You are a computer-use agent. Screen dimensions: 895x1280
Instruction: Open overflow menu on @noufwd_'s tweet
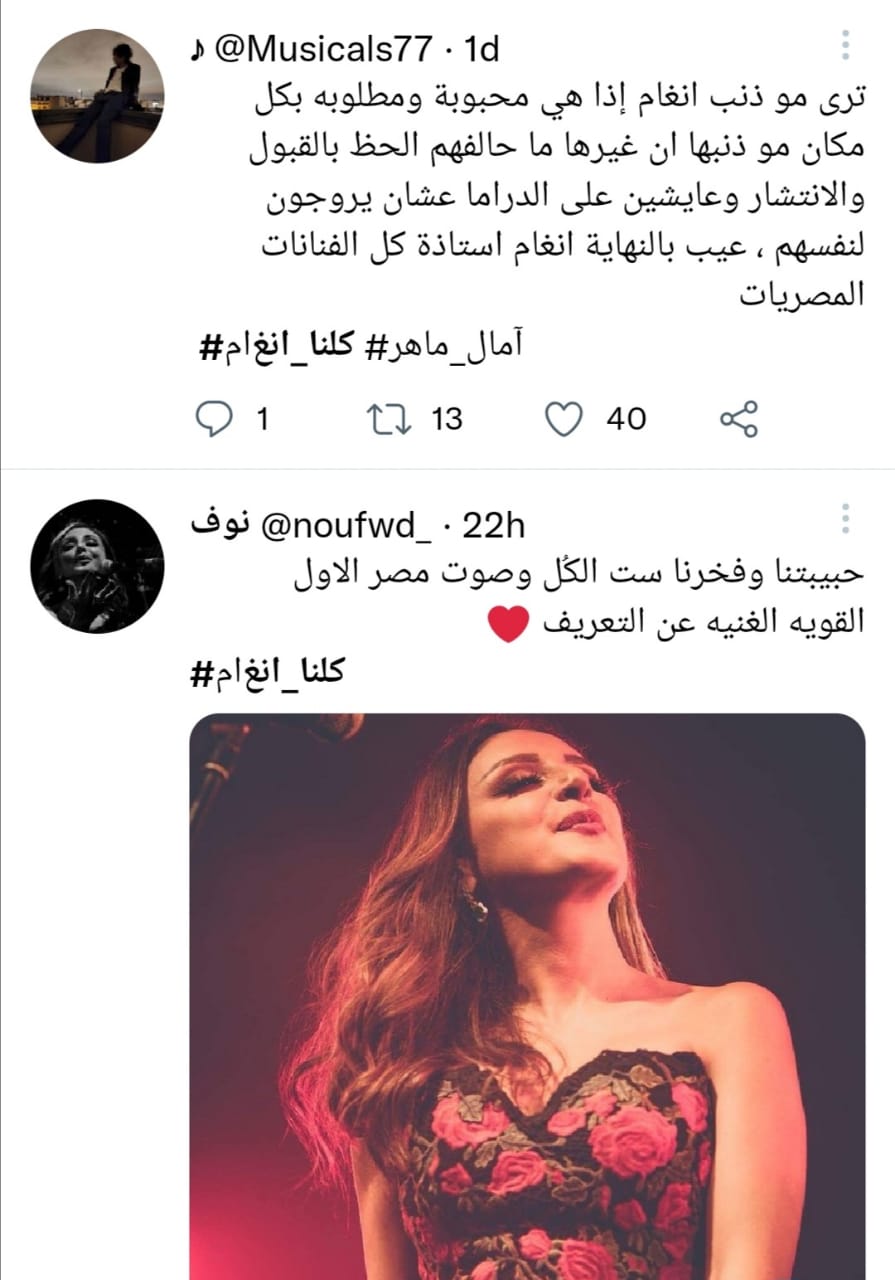(x=845, y=520)
